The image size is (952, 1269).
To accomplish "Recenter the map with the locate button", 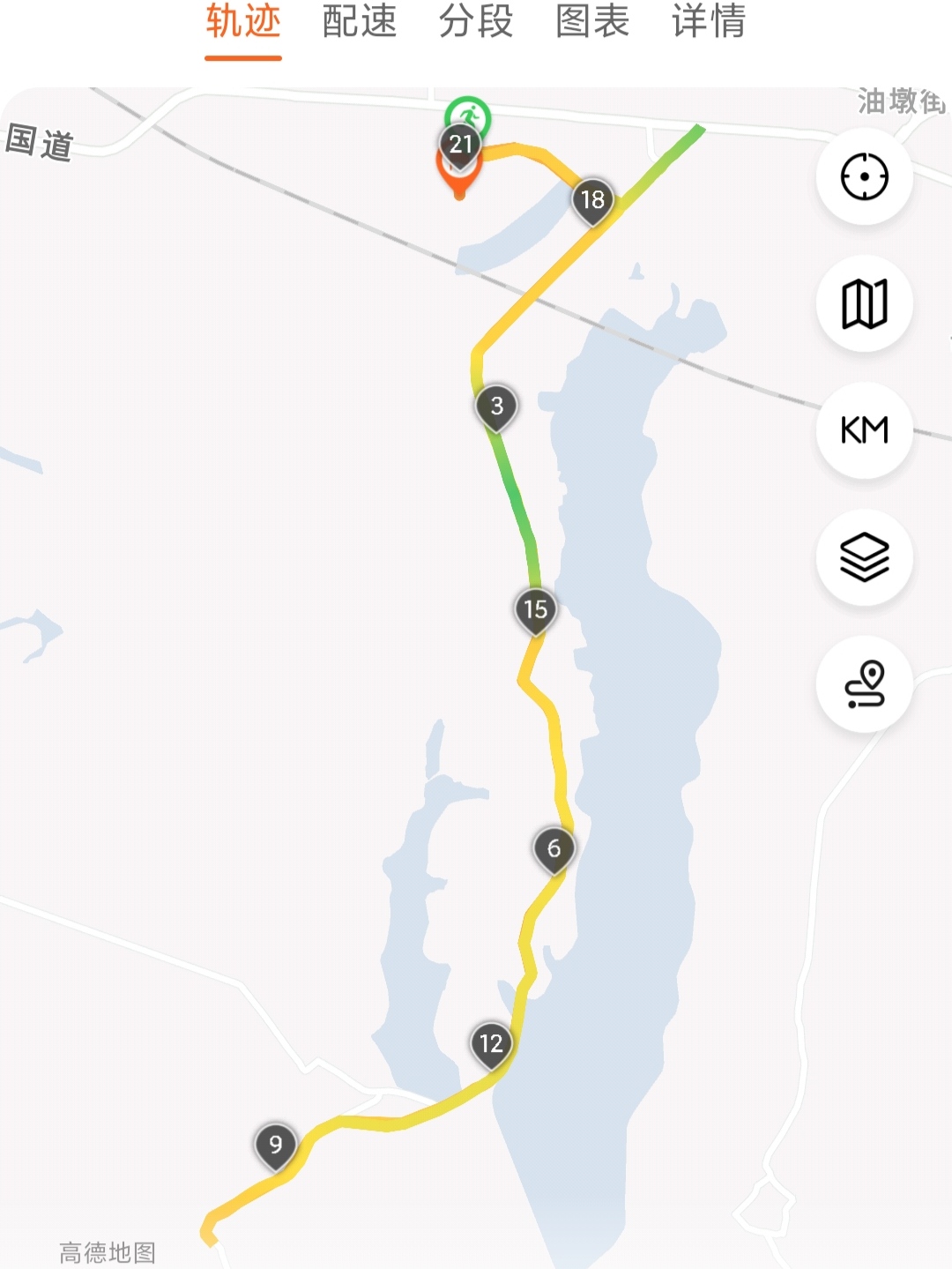I will pyautogui.click(x=864, y=176).
